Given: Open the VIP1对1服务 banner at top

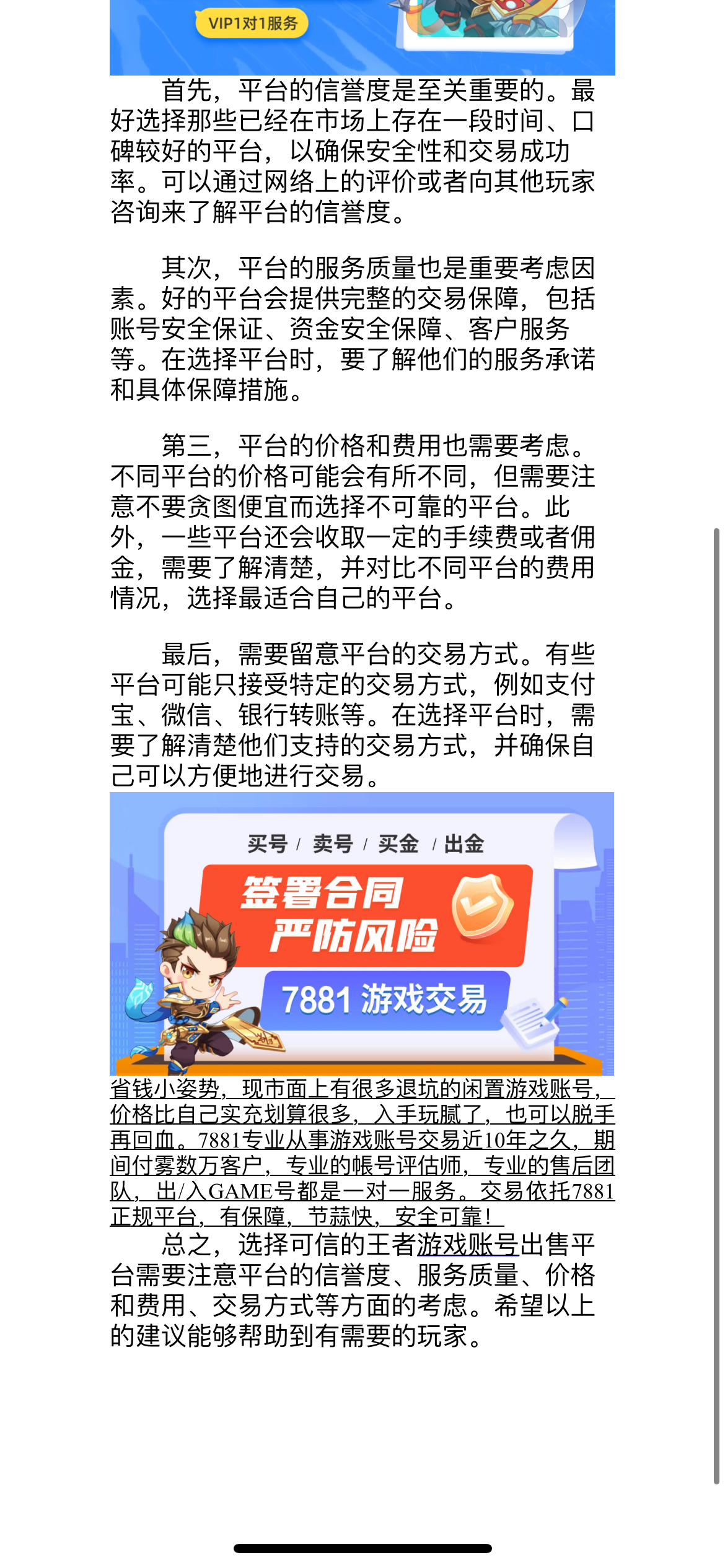Looking at the screenshot, I should tap(362, 37).
